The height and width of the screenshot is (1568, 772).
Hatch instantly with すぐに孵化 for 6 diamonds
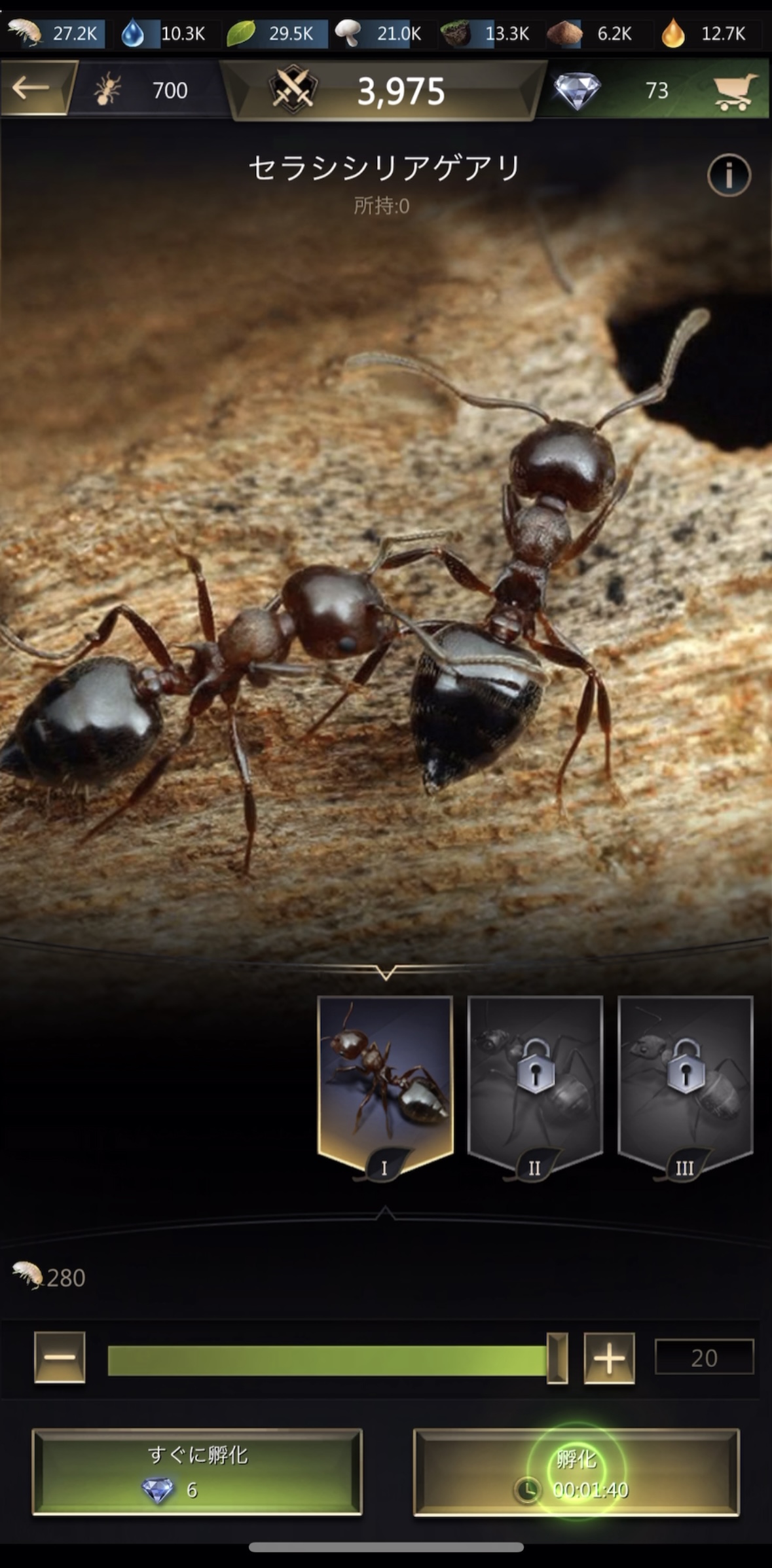(x=197, y=1471)
